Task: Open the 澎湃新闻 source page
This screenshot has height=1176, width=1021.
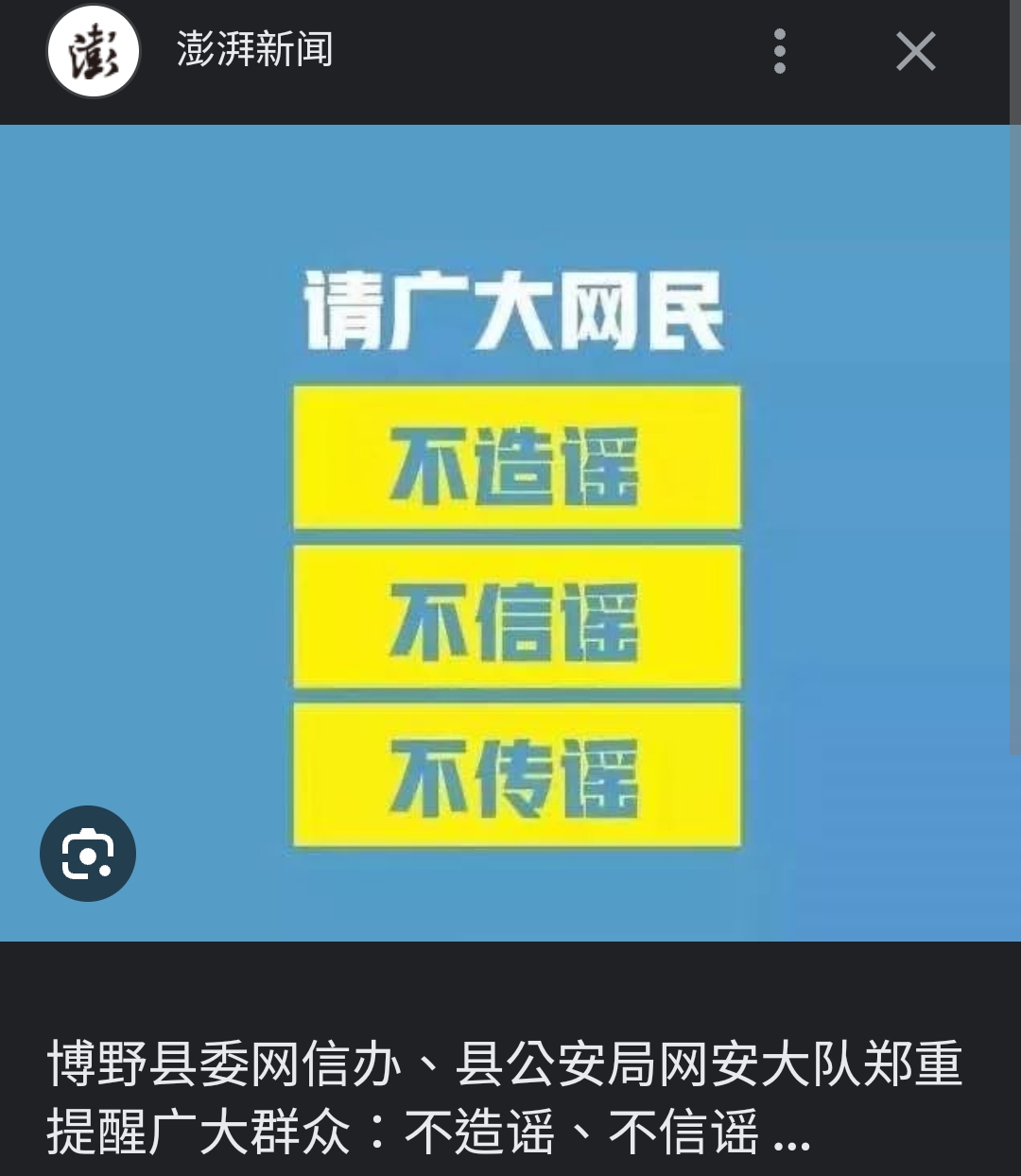Action: [x=253, y=49]
